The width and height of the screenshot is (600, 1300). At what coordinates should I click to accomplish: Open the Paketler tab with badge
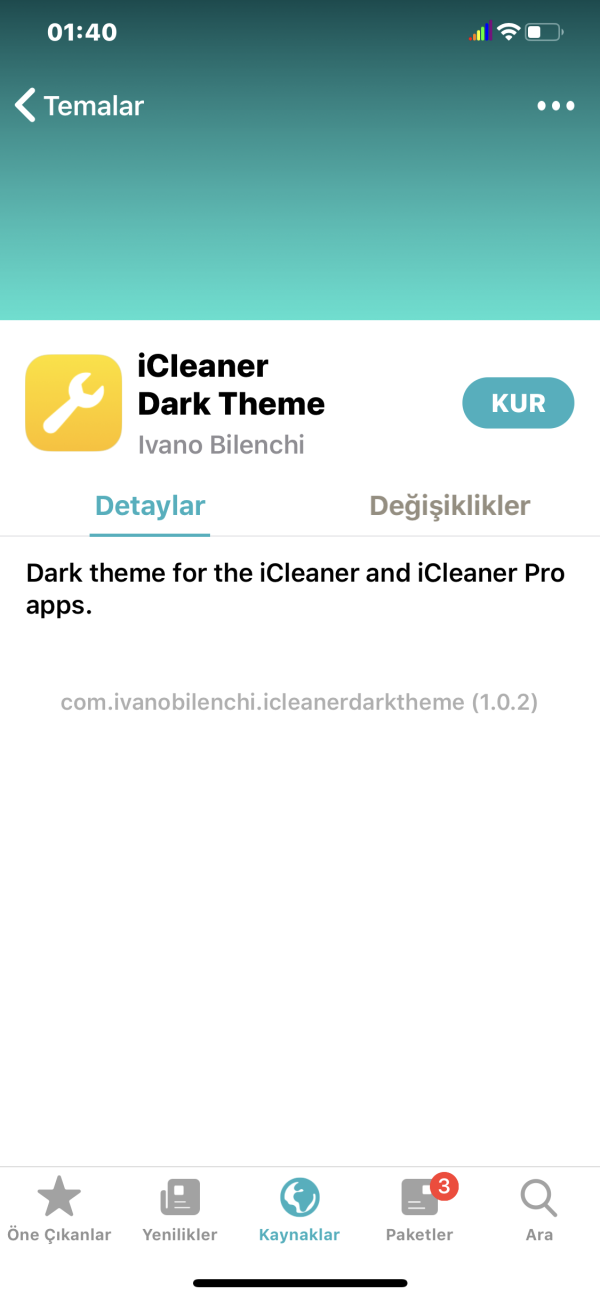coord(420,1210)
